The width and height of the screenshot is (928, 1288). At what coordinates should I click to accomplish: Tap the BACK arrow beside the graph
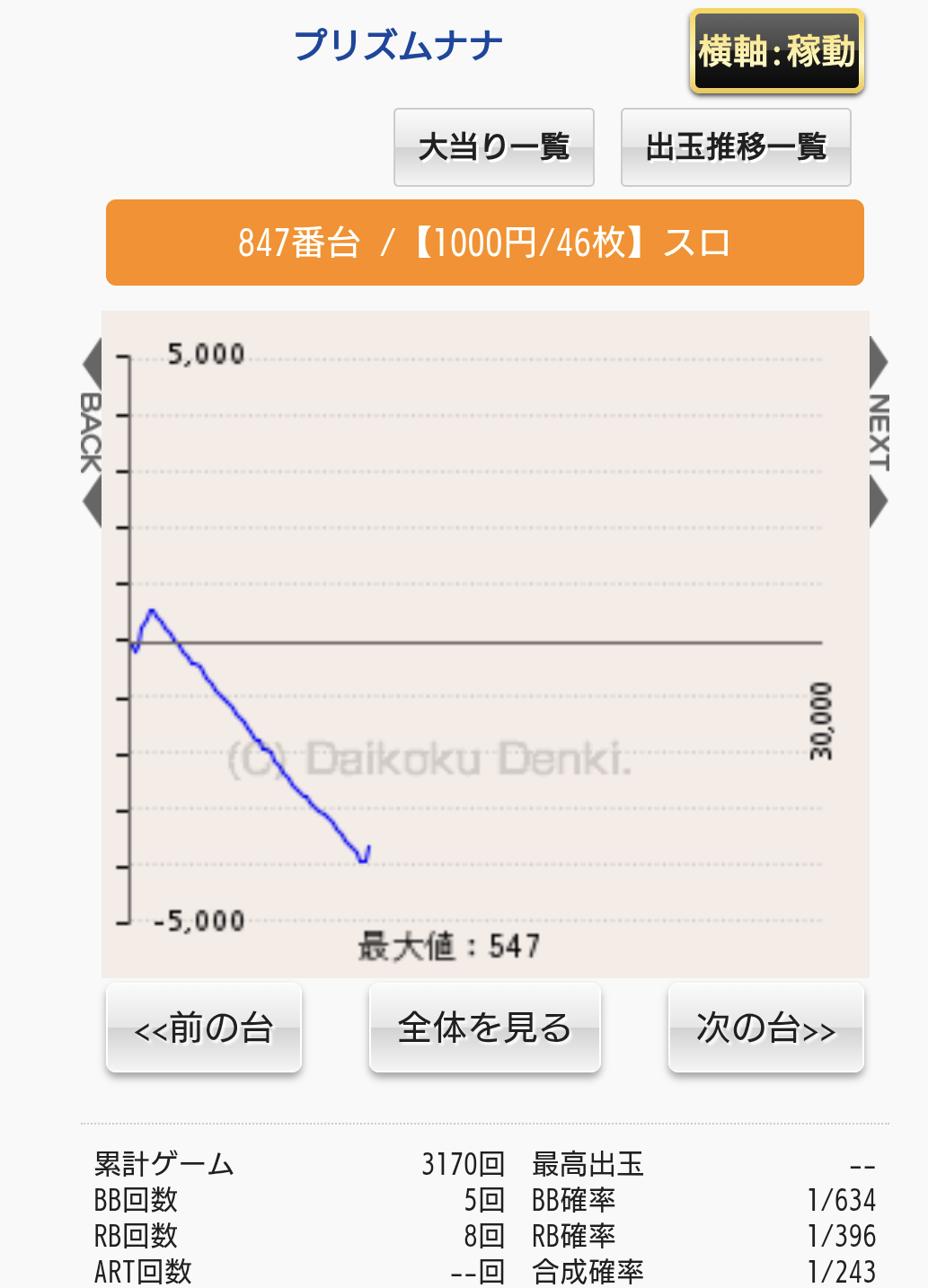click(91, 433)
